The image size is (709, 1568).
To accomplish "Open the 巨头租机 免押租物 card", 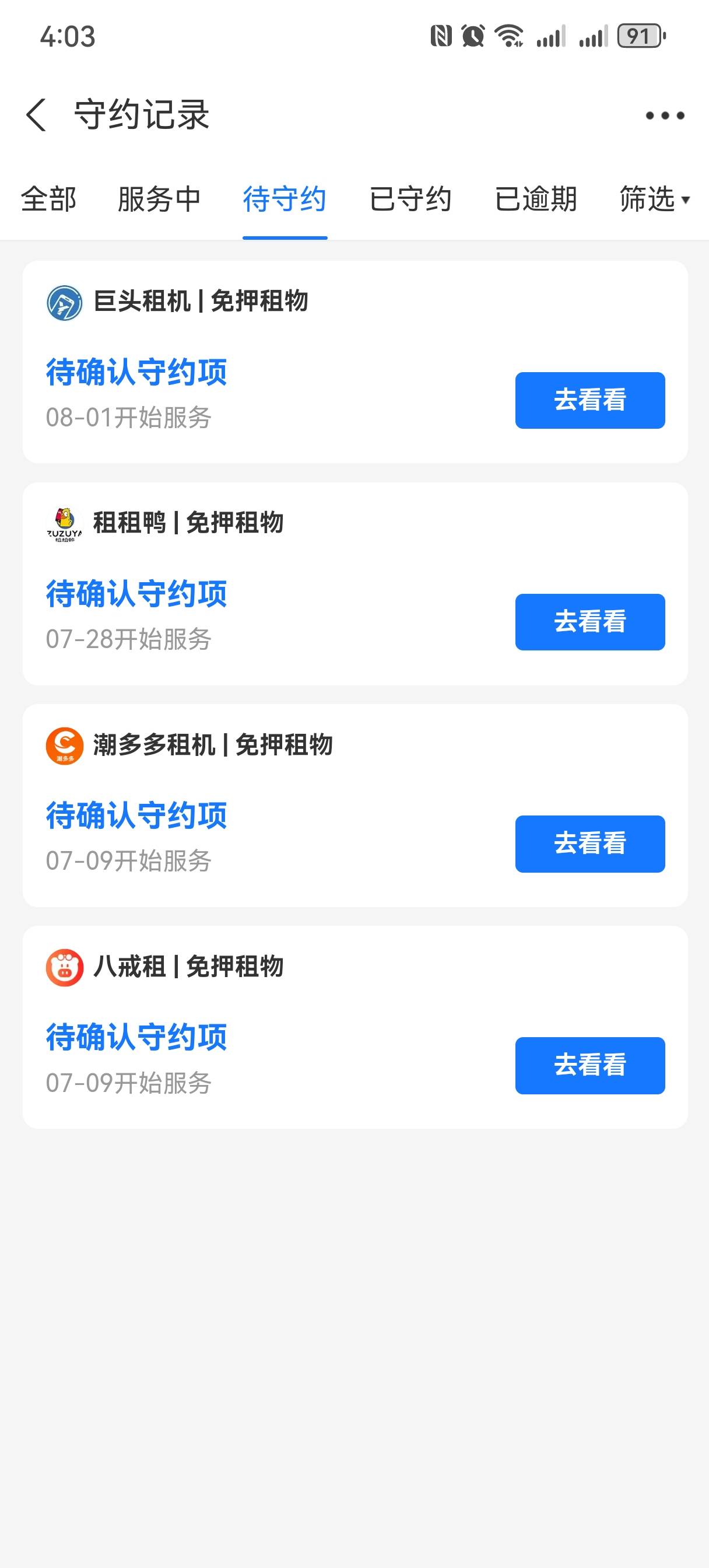I will [356, 362].
